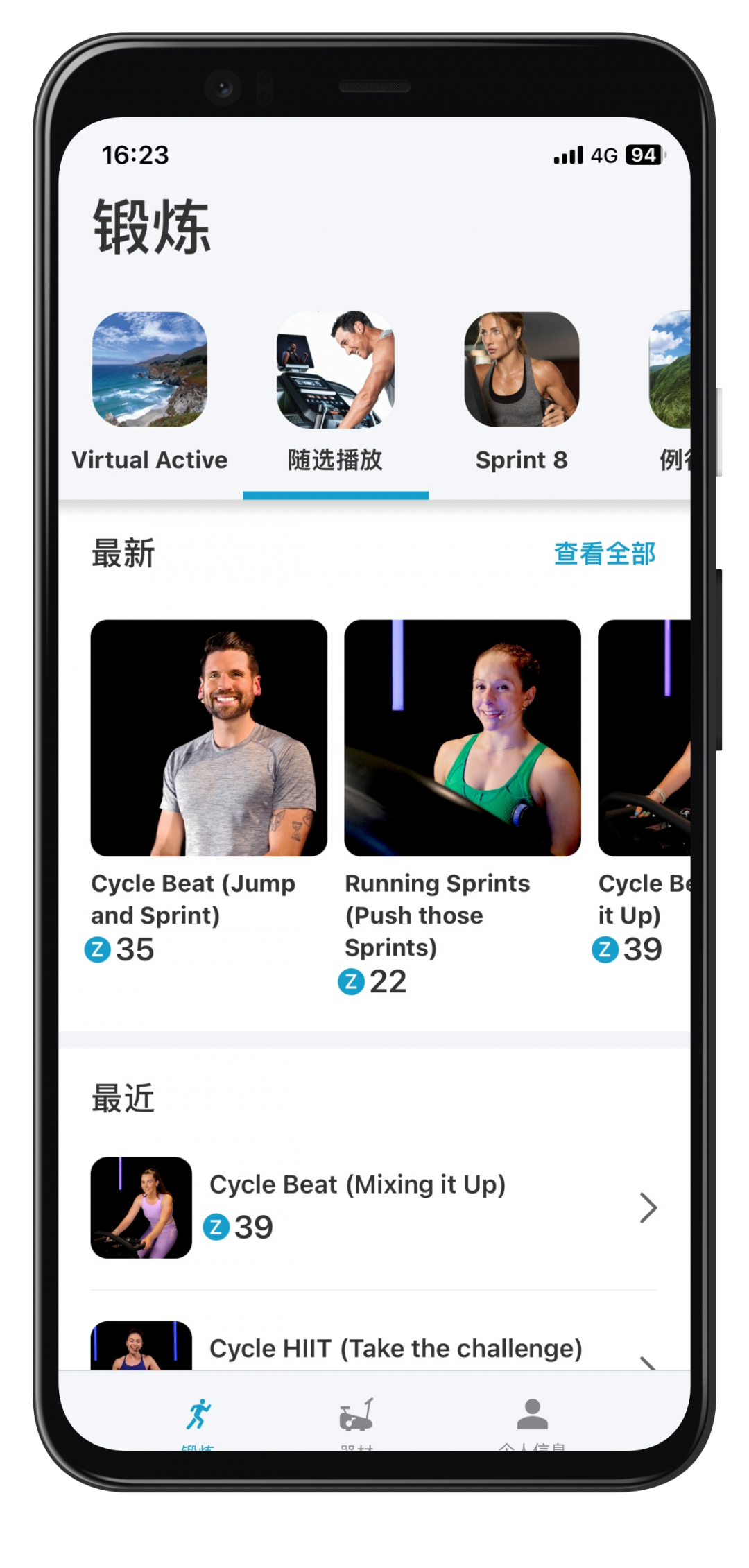Open the 随选播放 treadmill category icon
Image resolution: width=749 pixels, height=1568 pixels.
[336, 372]
